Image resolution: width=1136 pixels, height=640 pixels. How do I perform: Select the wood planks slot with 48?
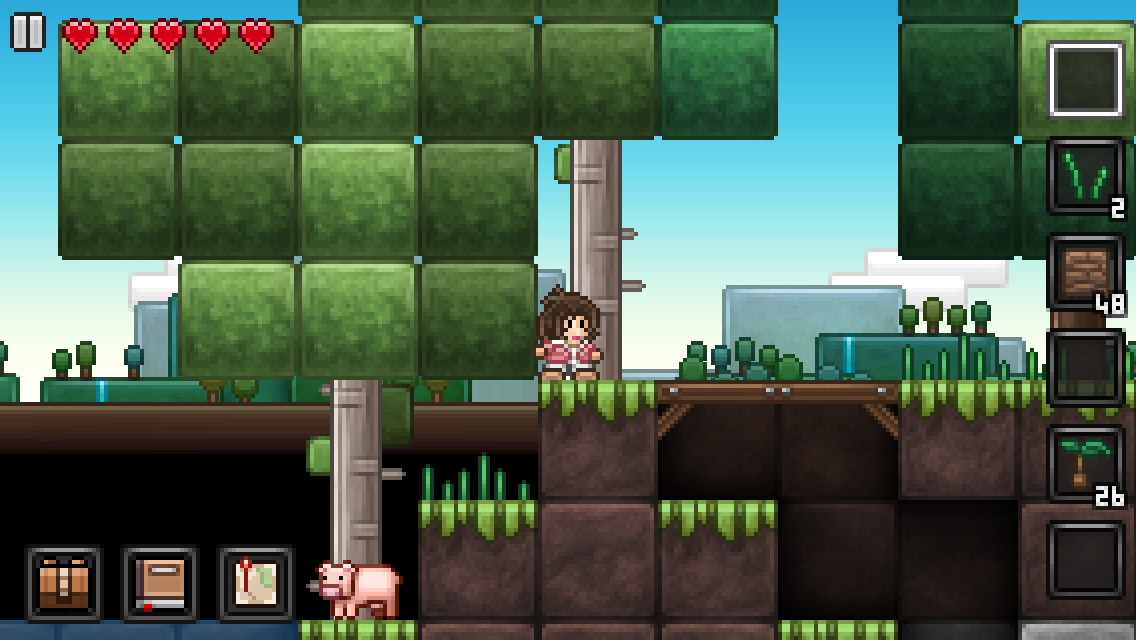1086,273
